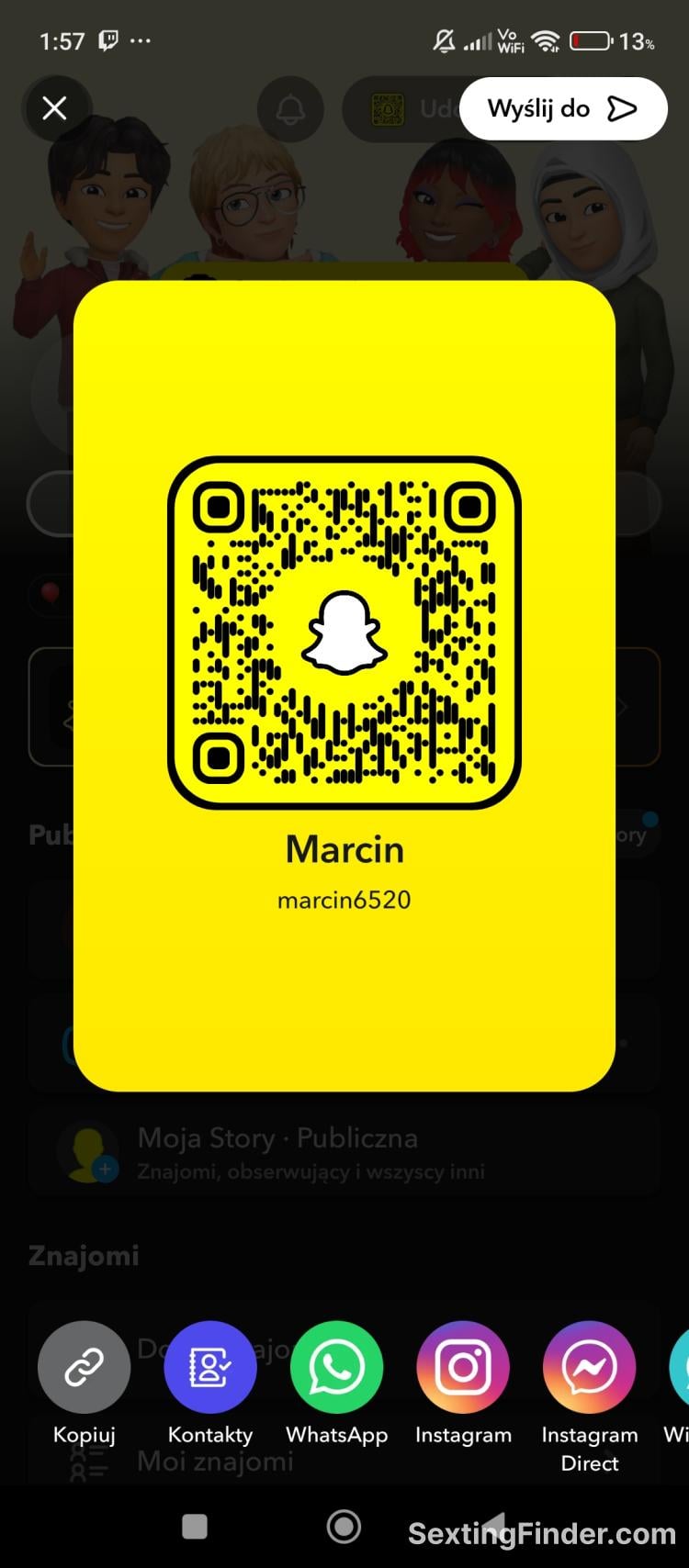Close the Snapcode share overlay
The image size is (689, 1568).
(x=55, y=109)
